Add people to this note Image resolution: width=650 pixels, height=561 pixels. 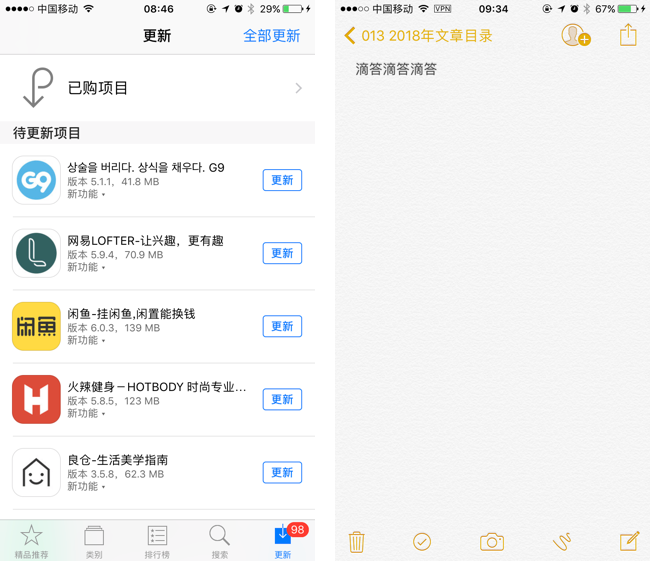click(575, 36)
